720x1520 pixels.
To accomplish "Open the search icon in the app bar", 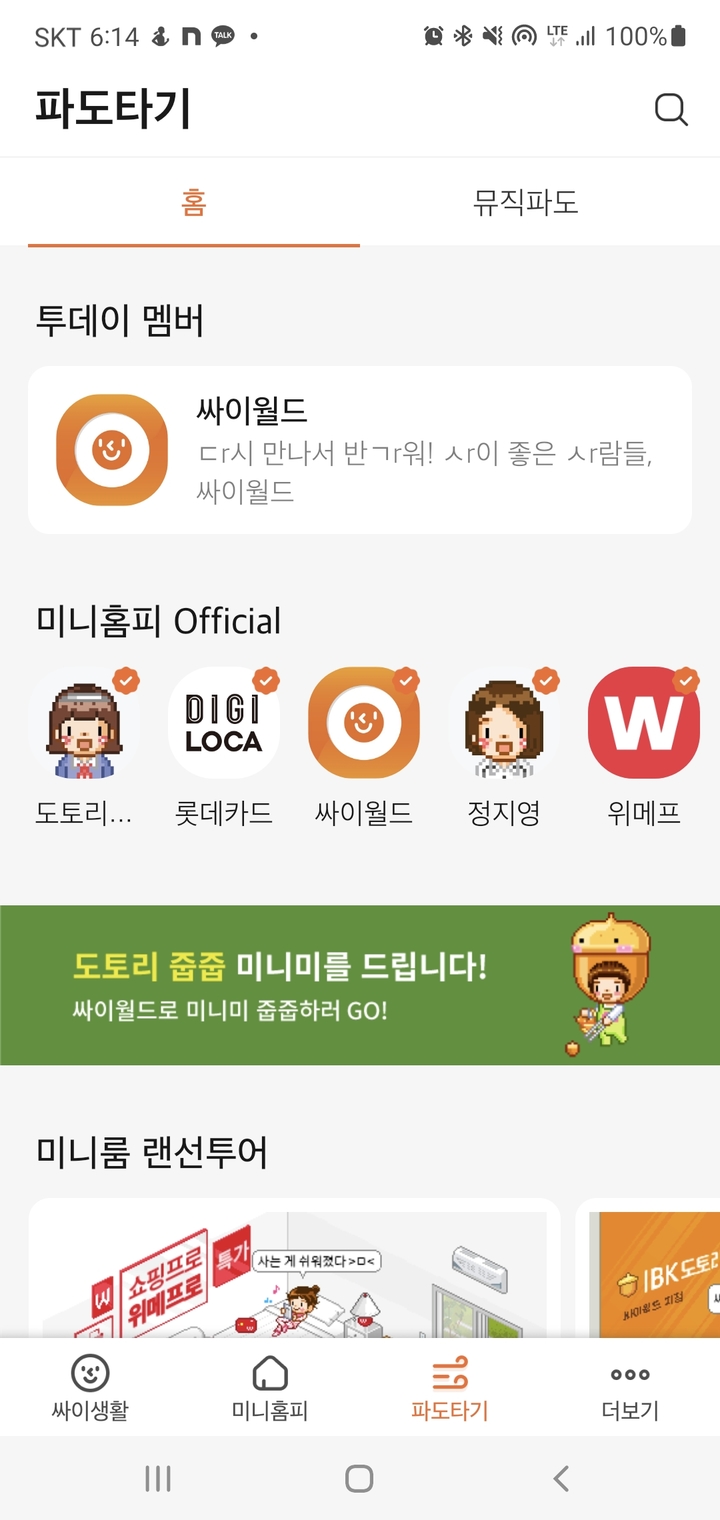I will point(671,109).
